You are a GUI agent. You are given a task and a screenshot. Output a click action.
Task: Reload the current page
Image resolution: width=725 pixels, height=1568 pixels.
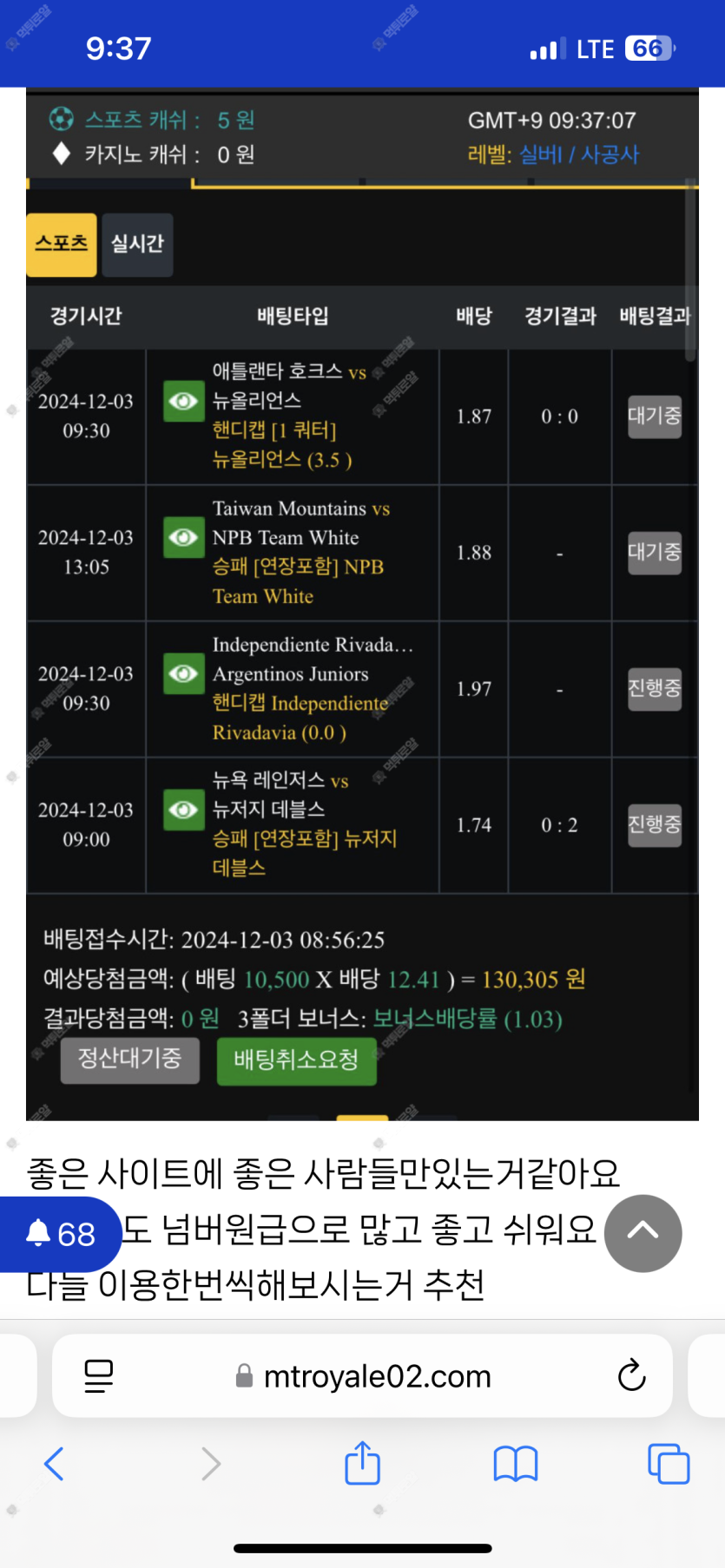click(x=631, y=1376)
